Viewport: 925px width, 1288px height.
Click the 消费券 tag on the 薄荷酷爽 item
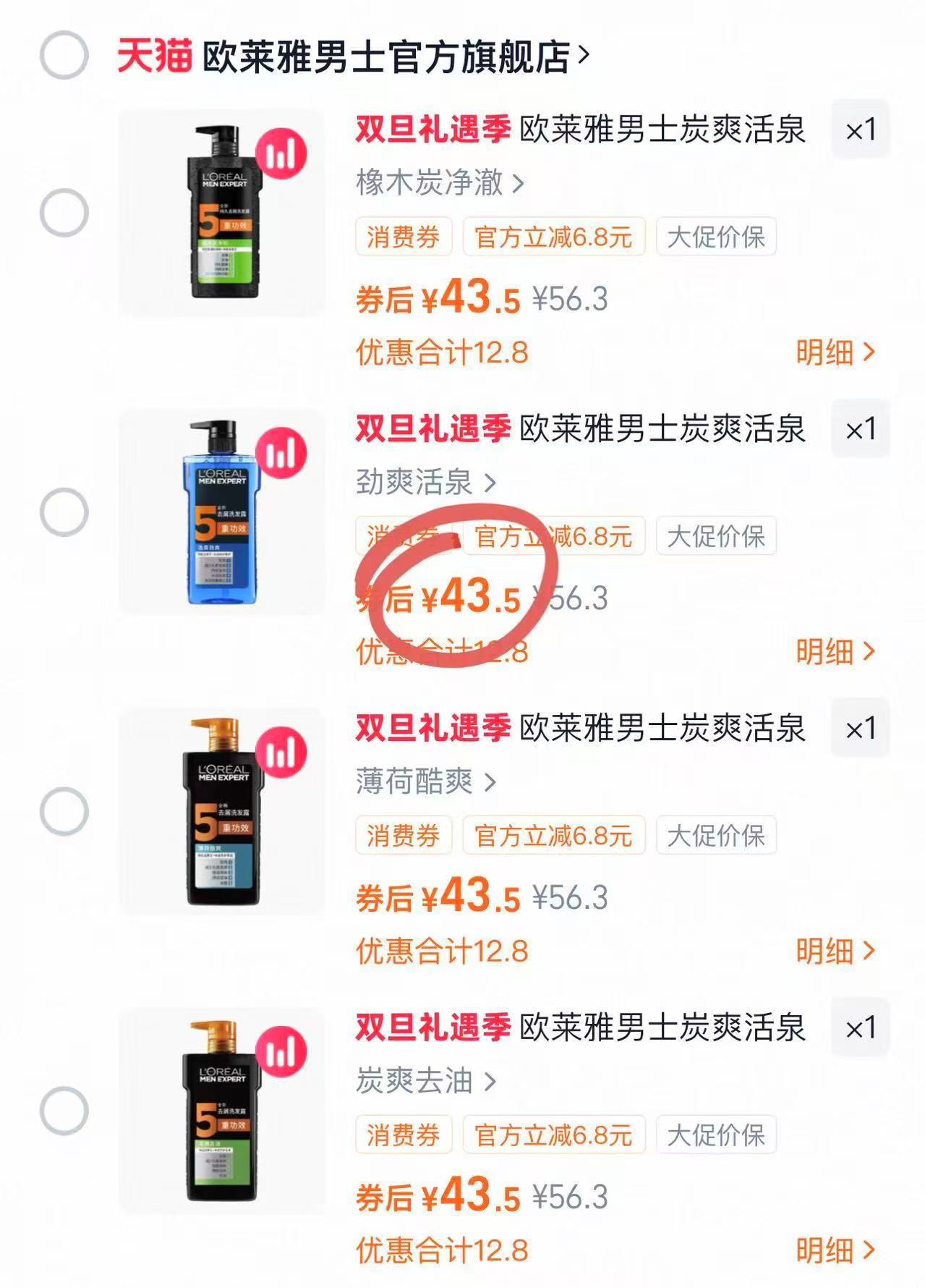[404, 836]
